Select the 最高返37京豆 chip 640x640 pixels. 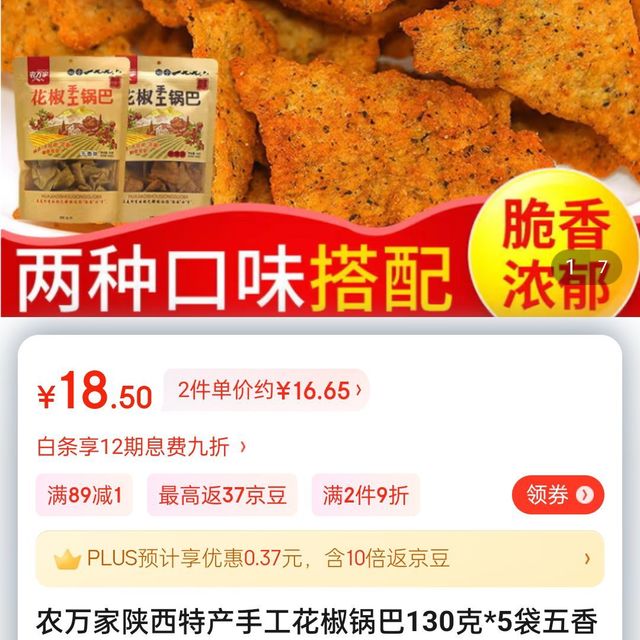pos(222,495)
